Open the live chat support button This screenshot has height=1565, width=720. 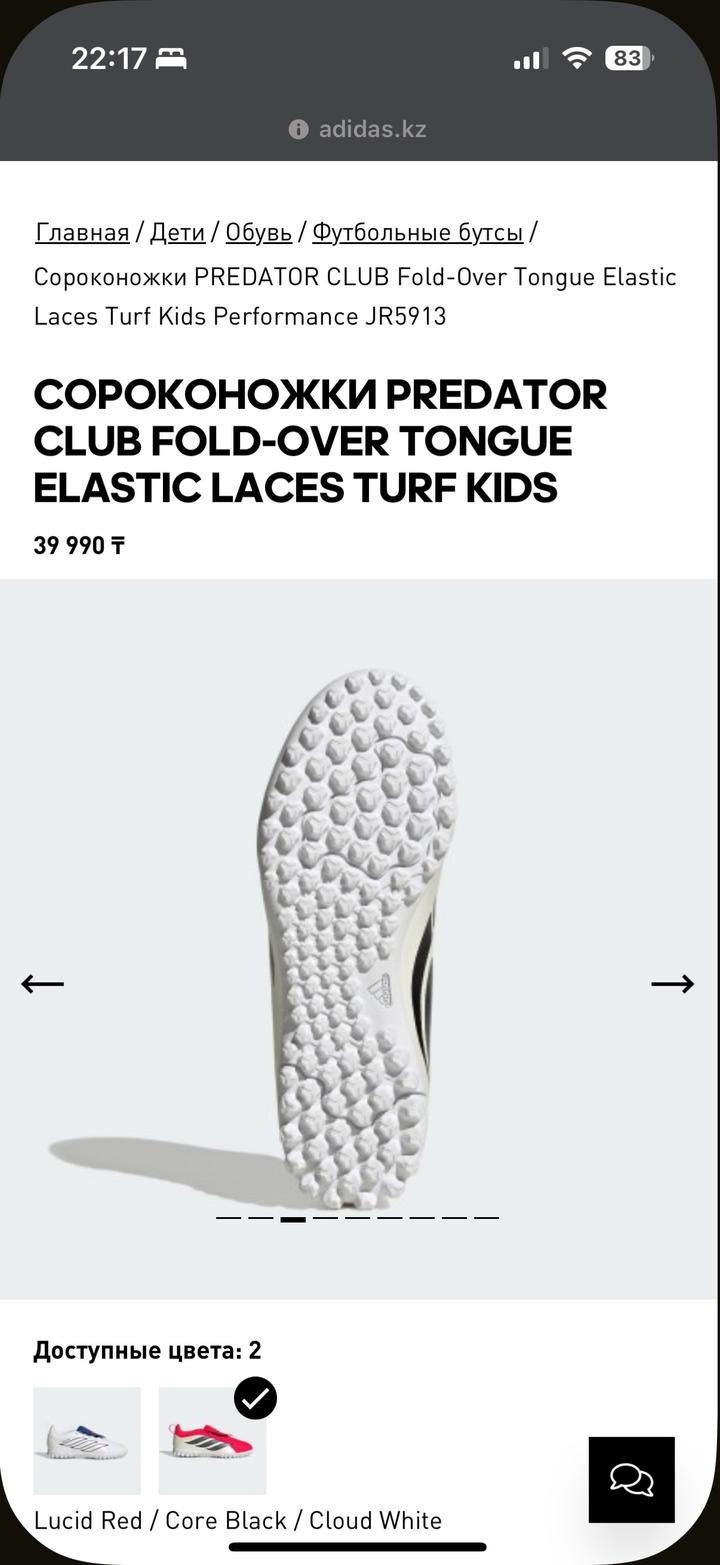[x=631, y=1479]
